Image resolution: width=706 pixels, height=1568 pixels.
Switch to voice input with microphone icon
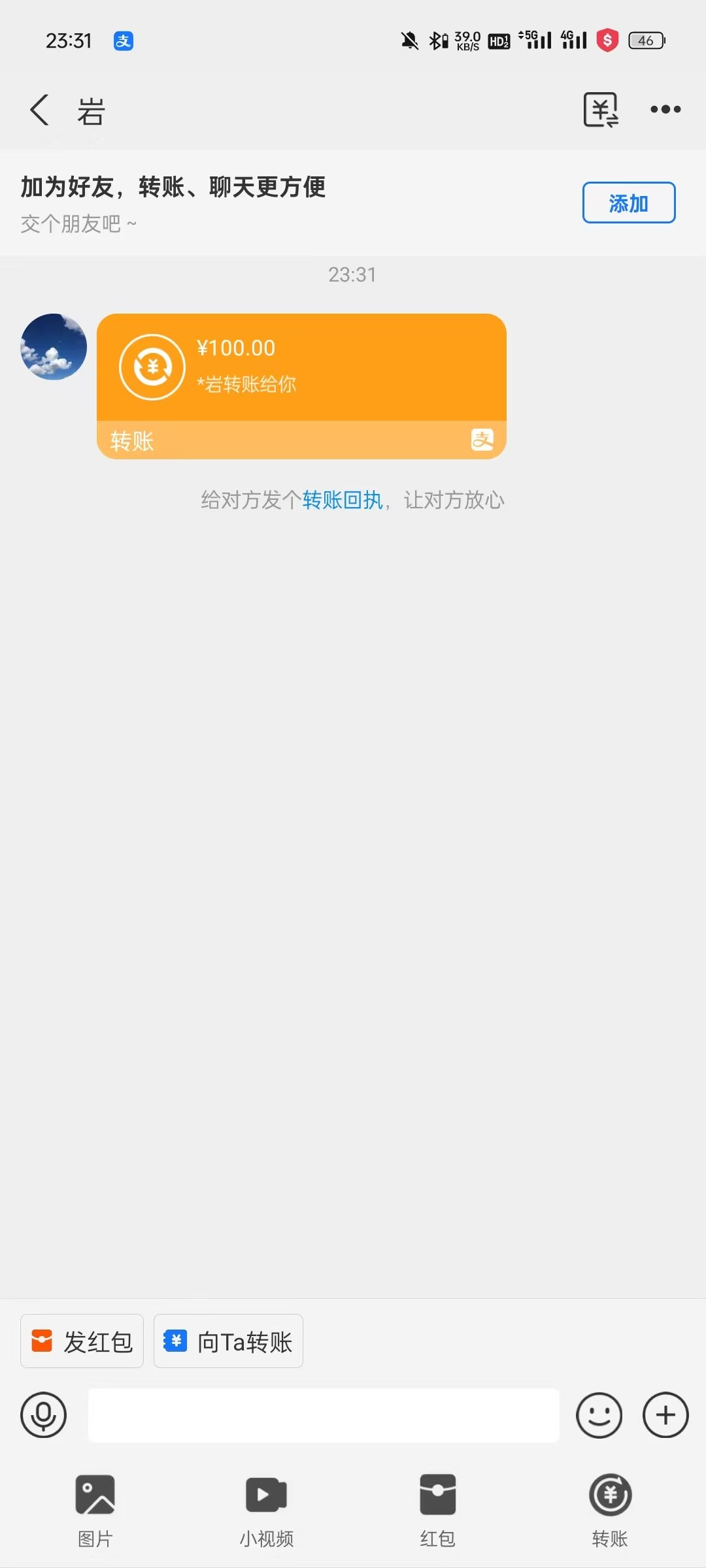point(44,1415)
